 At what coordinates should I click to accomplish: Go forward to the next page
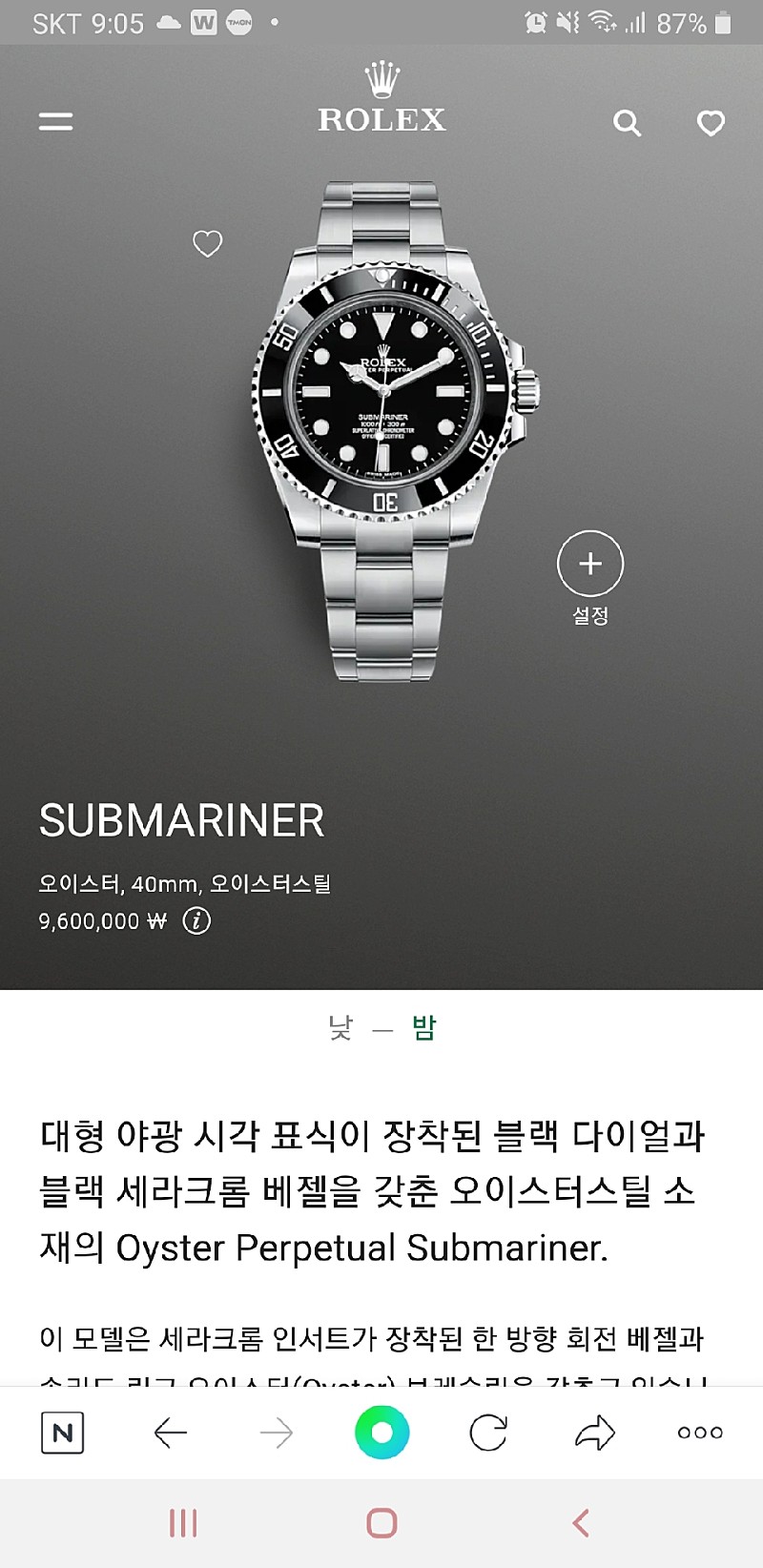tap(277, 1433)
